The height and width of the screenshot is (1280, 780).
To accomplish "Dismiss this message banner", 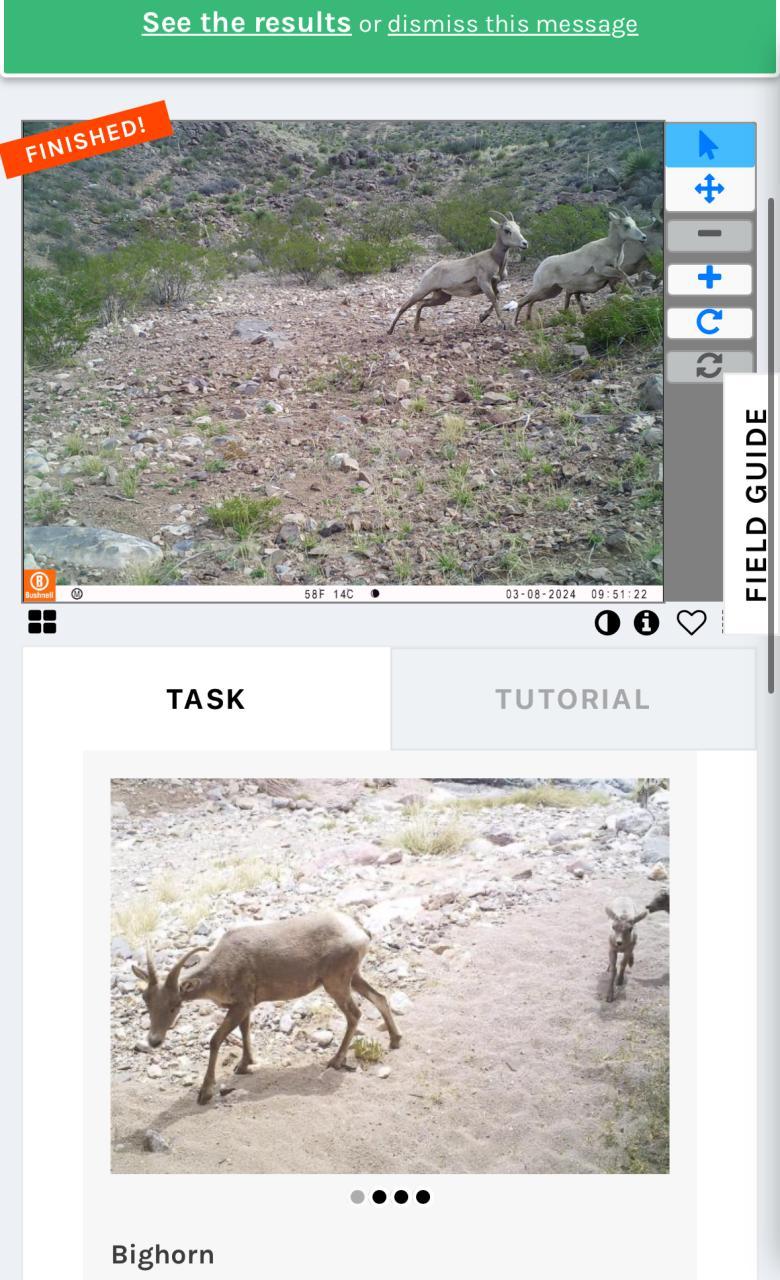I will 512,24.
